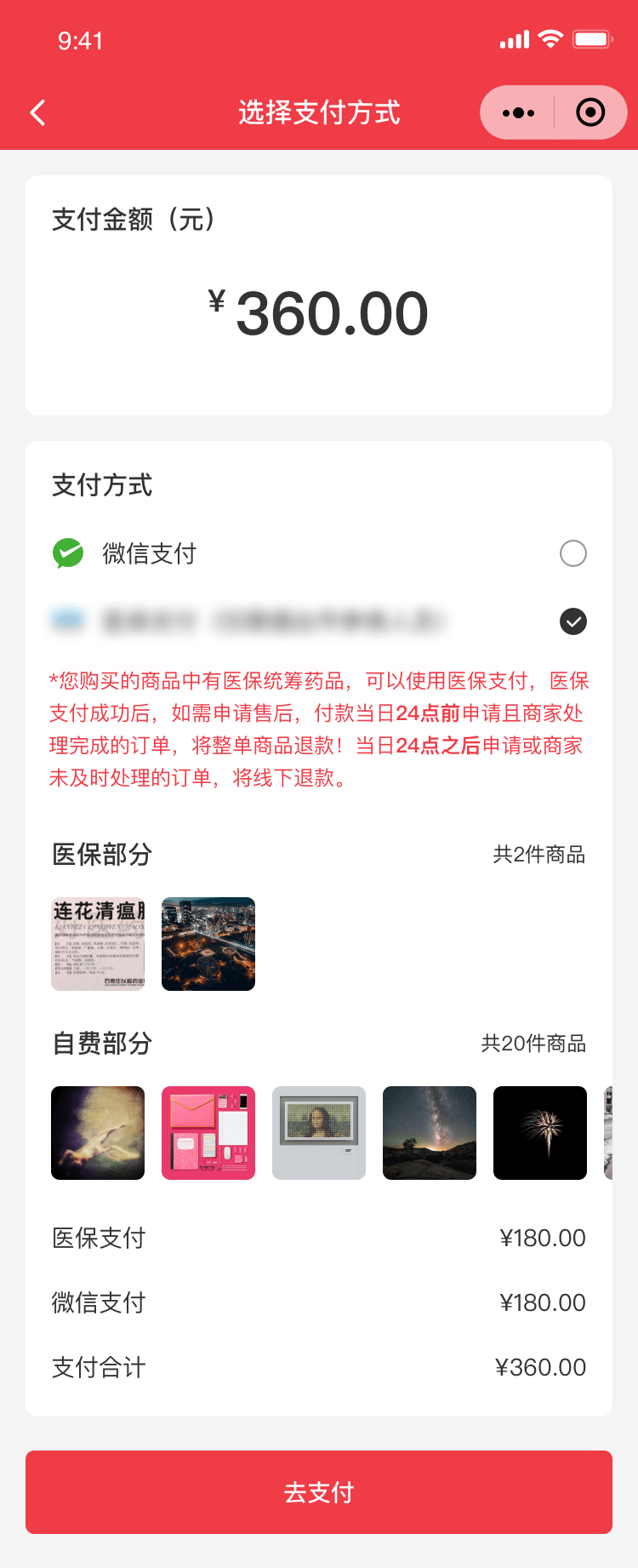View the pink stationery product image
This screenshot has height=1568, width=638.
pyautogui.click(x=208, y=1133)
